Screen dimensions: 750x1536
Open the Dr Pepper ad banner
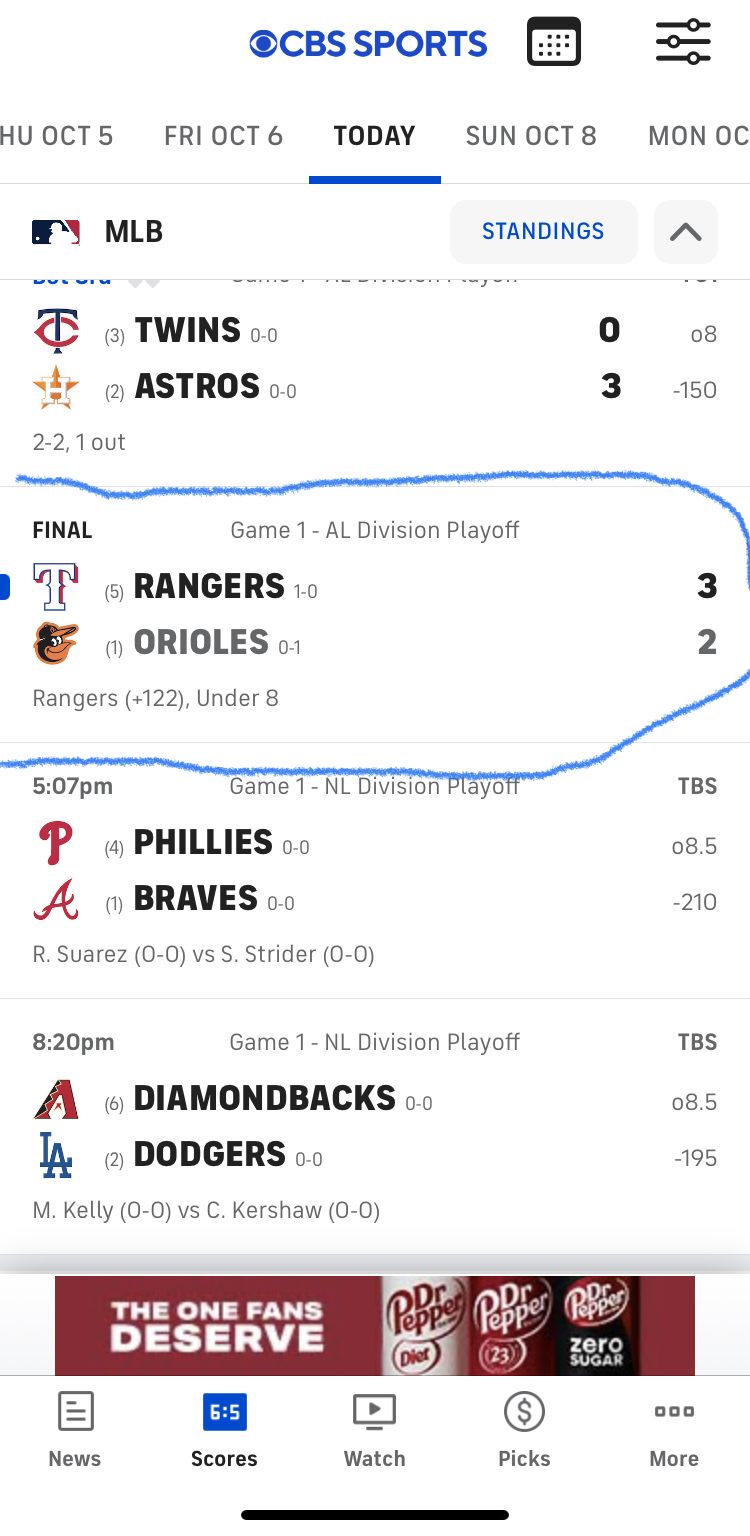coord(375,1325)
